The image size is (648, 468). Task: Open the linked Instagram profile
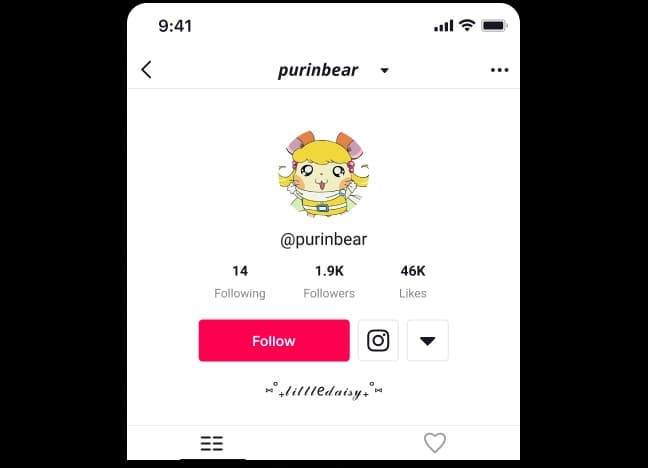click(x=378, y=341)
